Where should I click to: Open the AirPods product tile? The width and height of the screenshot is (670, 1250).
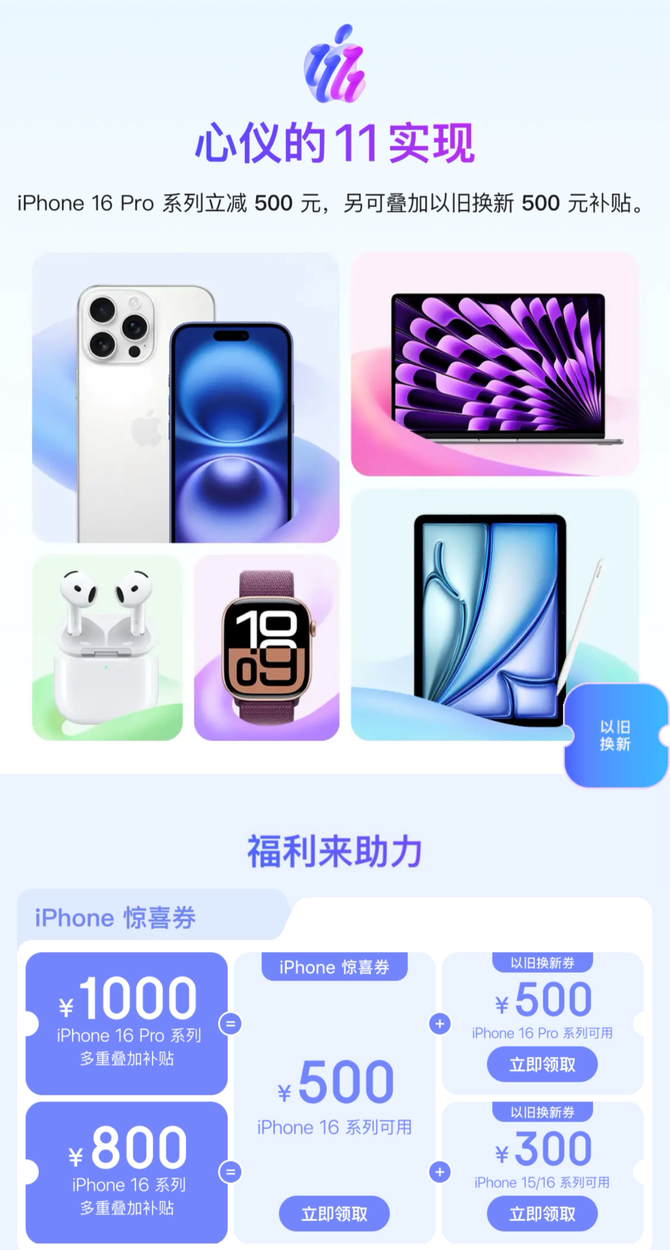pos(108,647)
